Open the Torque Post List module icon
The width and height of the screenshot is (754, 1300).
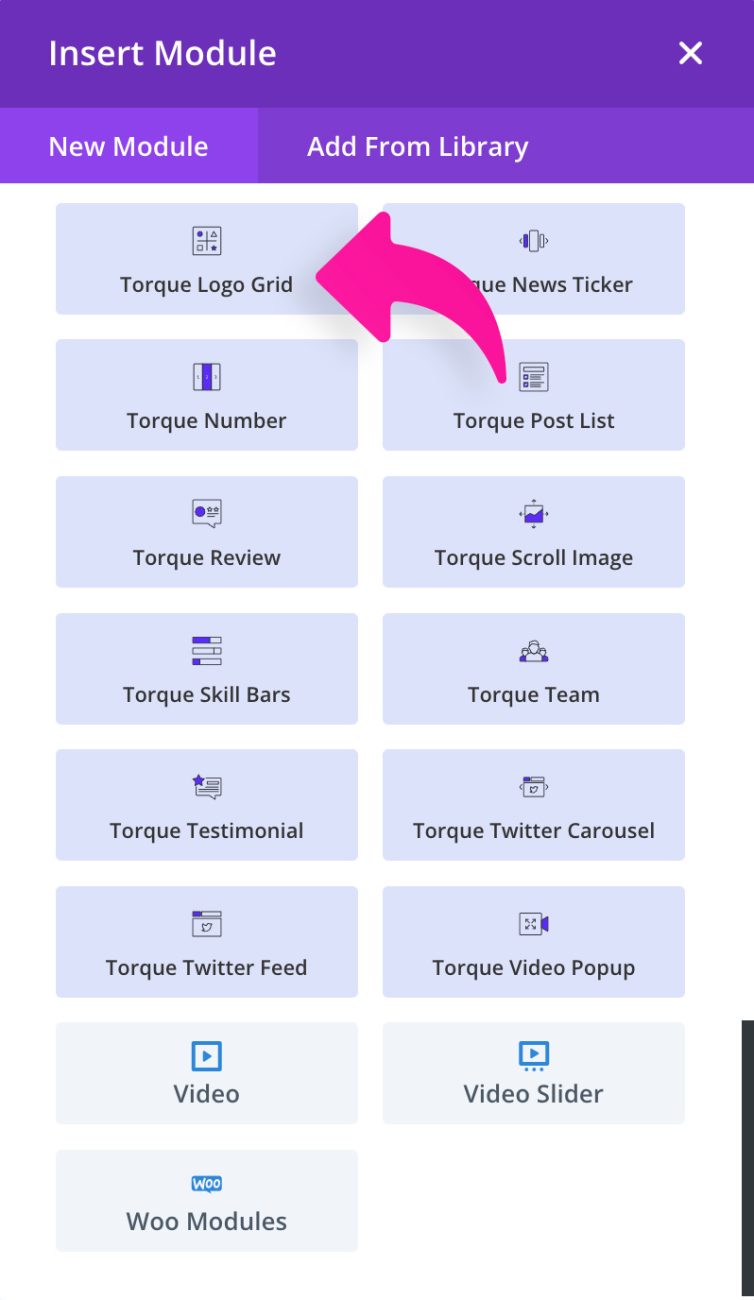(x=533, y=377)
